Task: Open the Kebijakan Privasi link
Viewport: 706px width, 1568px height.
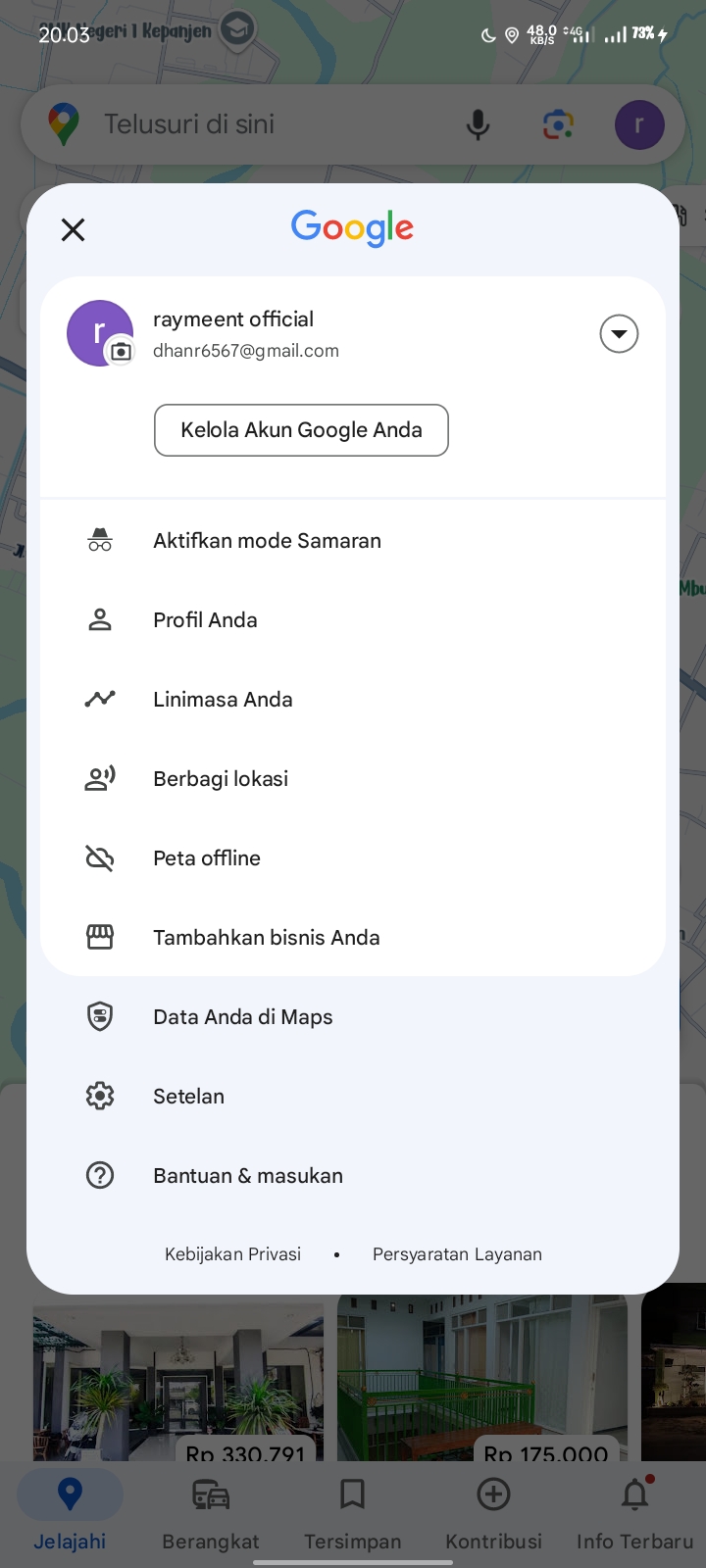Action: tap(232, 1254)
